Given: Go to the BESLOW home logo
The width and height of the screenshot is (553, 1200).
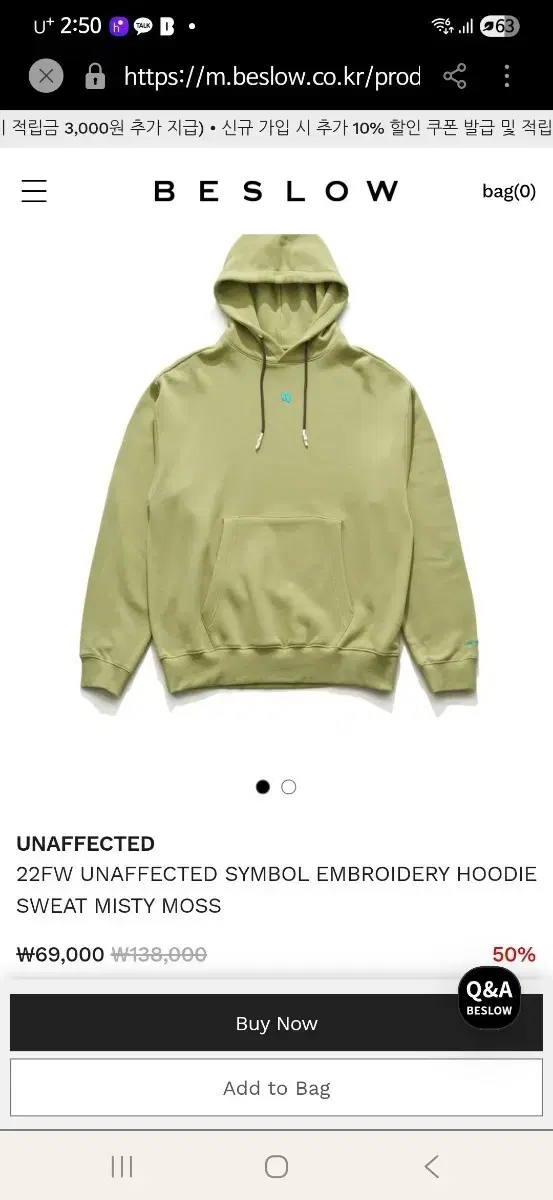Looking at the screenshot, I should click(x=276, y=191).
